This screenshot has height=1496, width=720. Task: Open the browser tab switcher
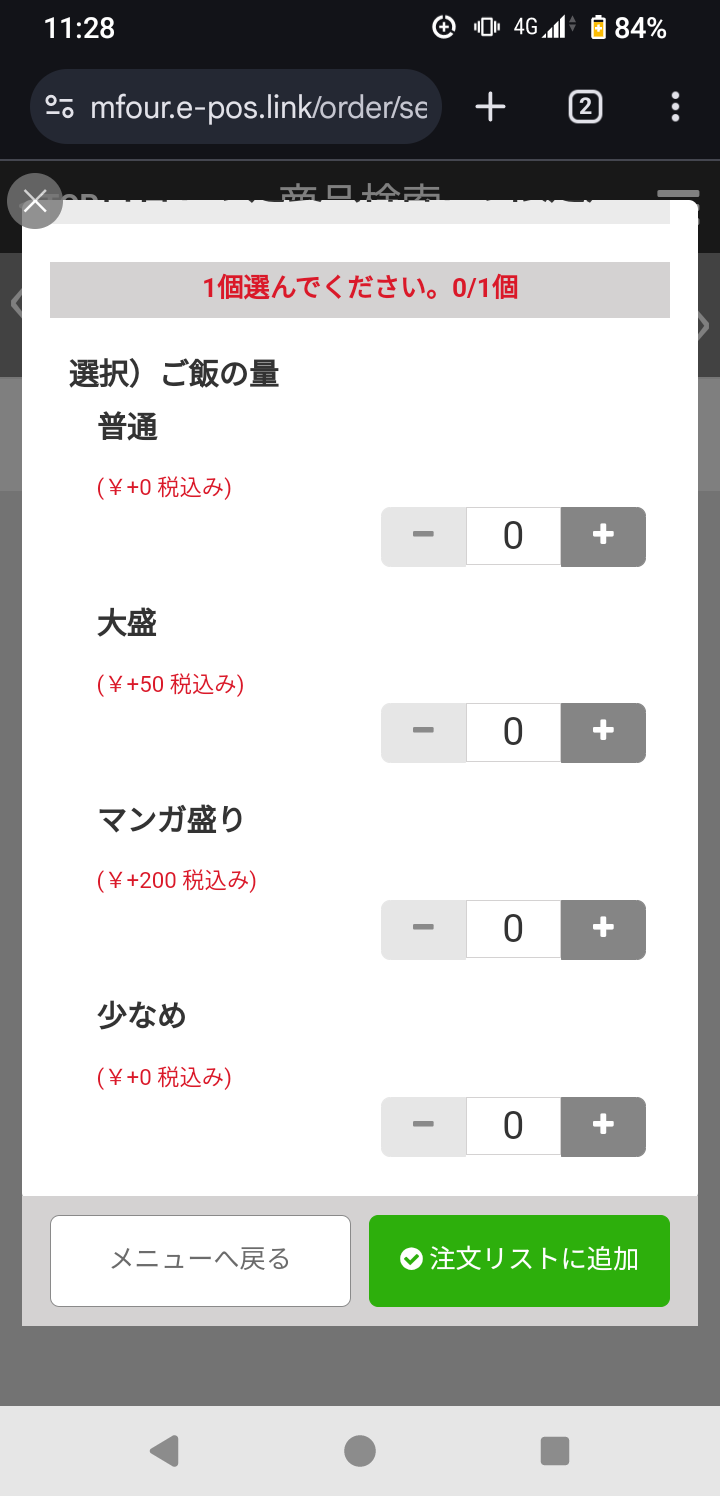point(586,106)
